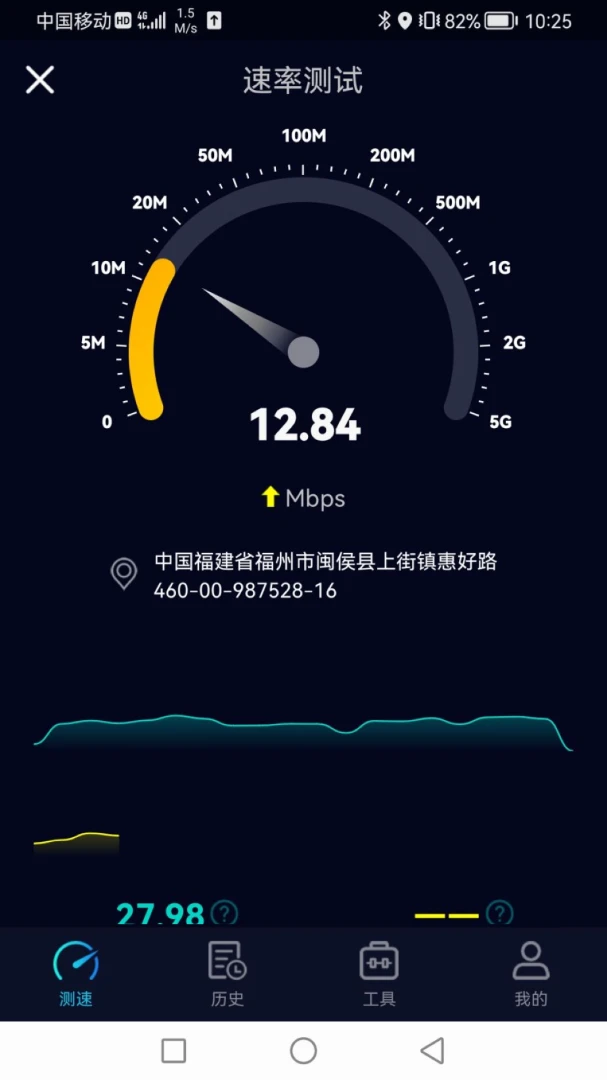Close the speed test screen
This screenshot has width=607, height=1080.
pos(40,80)
